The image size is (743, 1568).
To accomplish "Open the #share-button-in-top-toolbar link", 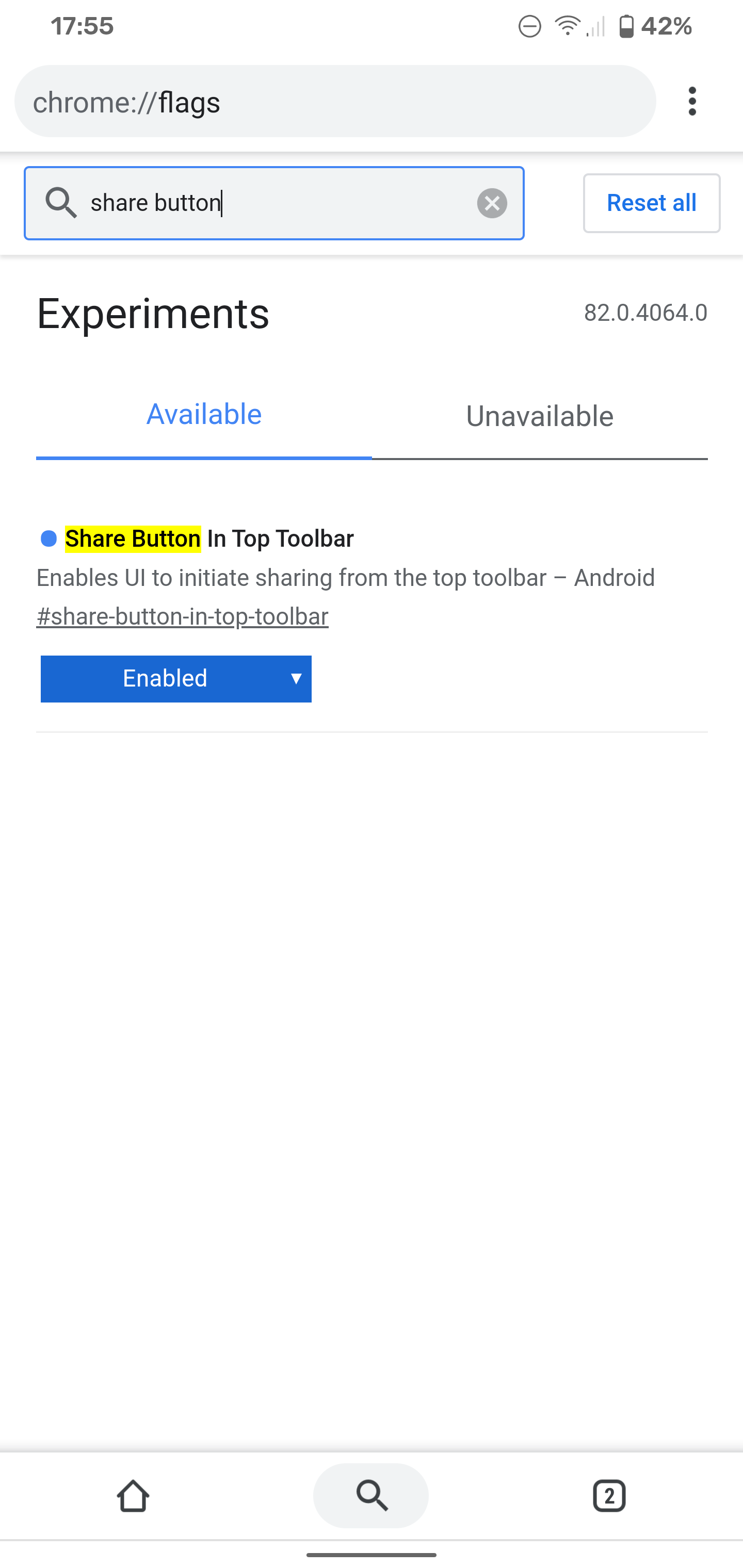I will 182,616.
